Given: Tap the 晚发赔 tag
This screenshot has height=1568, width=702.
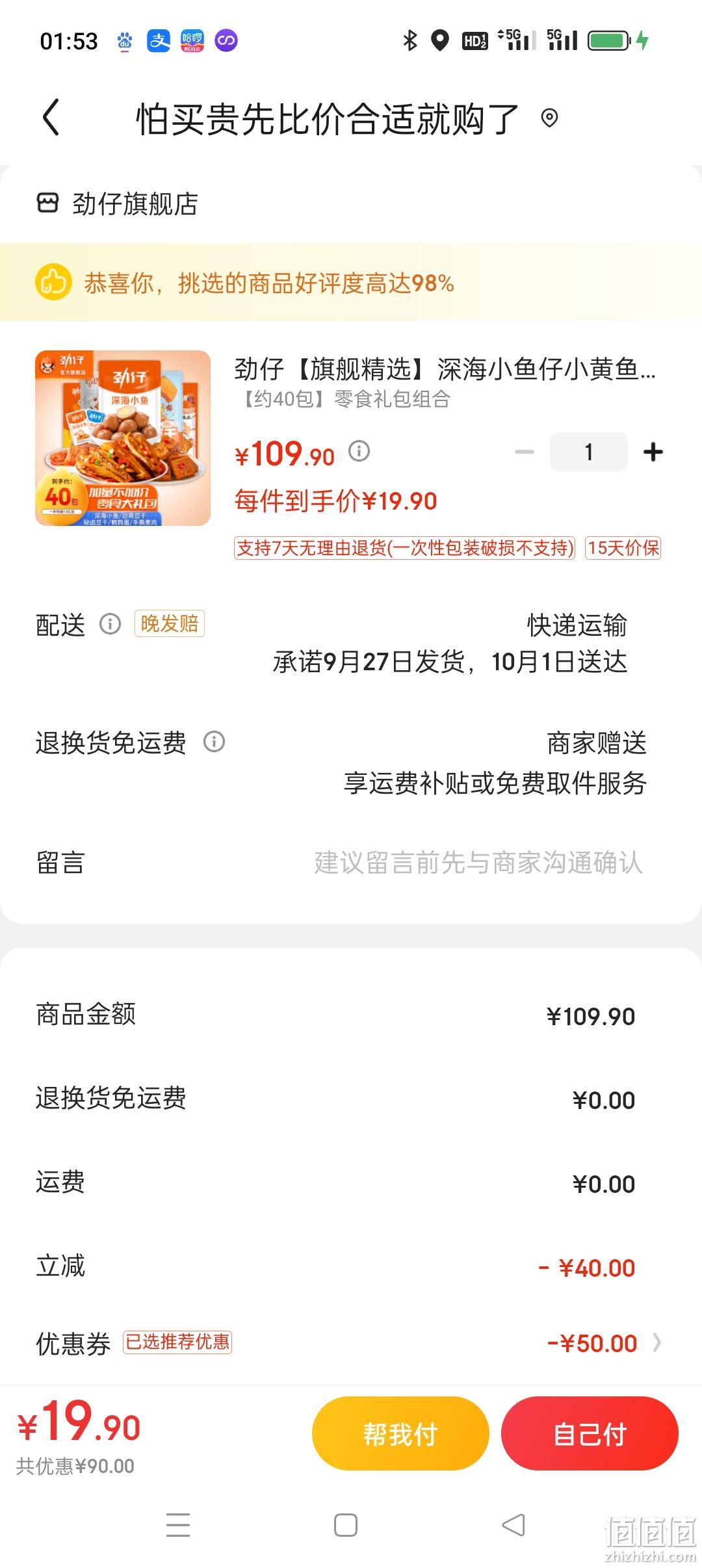Looking at the screenshot, I should tap(170, 623).
